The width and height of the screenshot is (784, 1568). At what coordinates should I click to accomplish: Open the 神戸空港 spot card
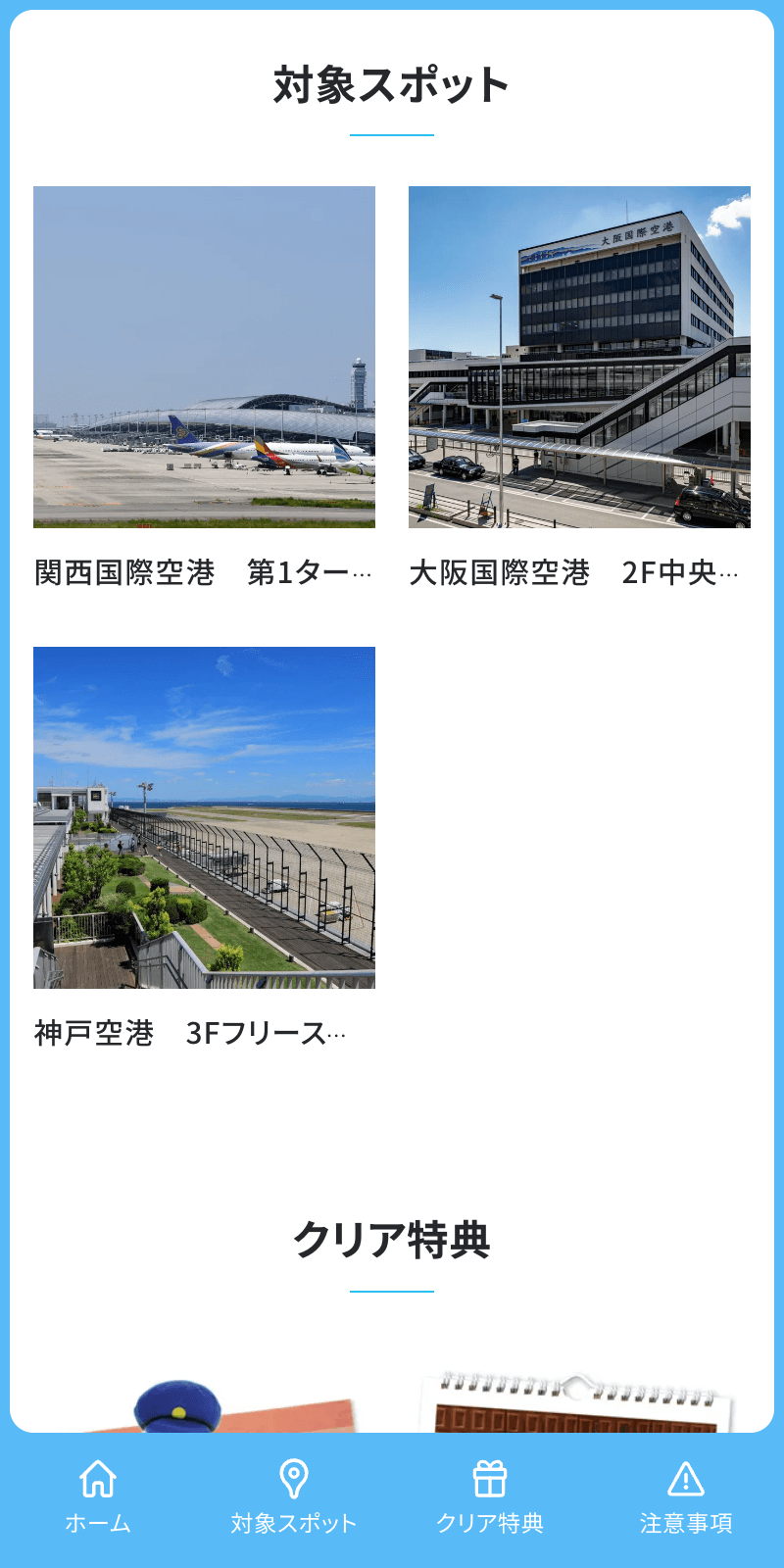pyautogui.click(x=204, y=818)
